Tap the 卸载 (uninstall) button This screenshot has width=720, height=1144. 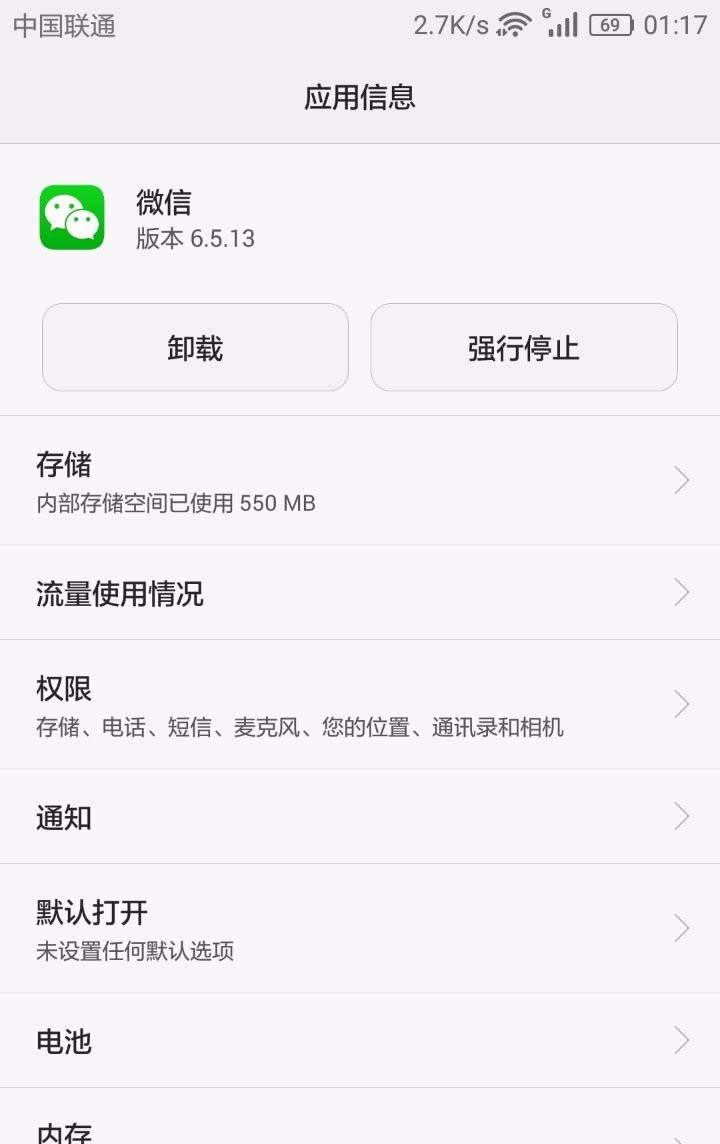[195, 347]
